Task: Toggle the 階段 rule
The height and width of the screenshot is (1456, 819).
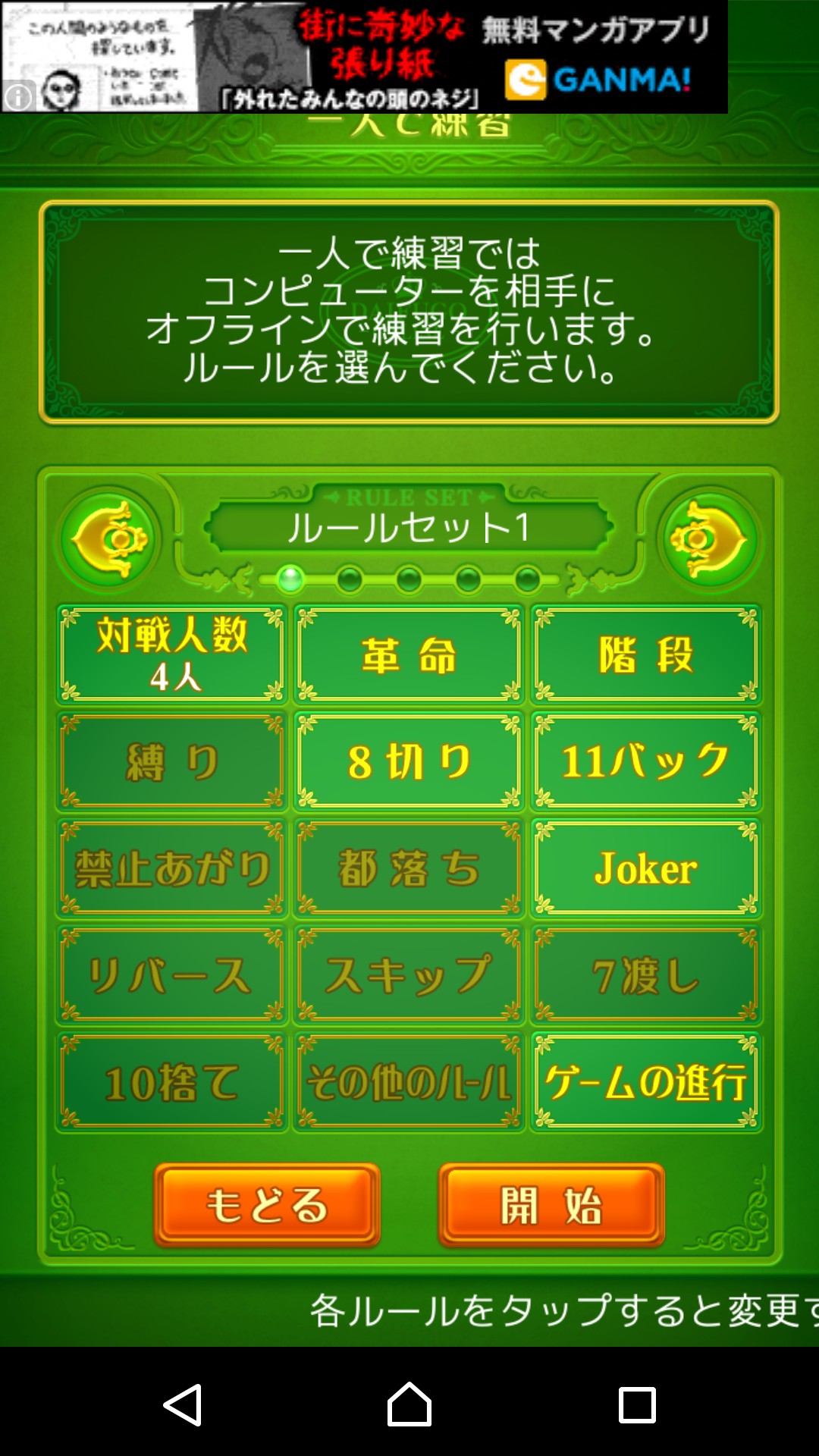Action: (x=645, y=654)
